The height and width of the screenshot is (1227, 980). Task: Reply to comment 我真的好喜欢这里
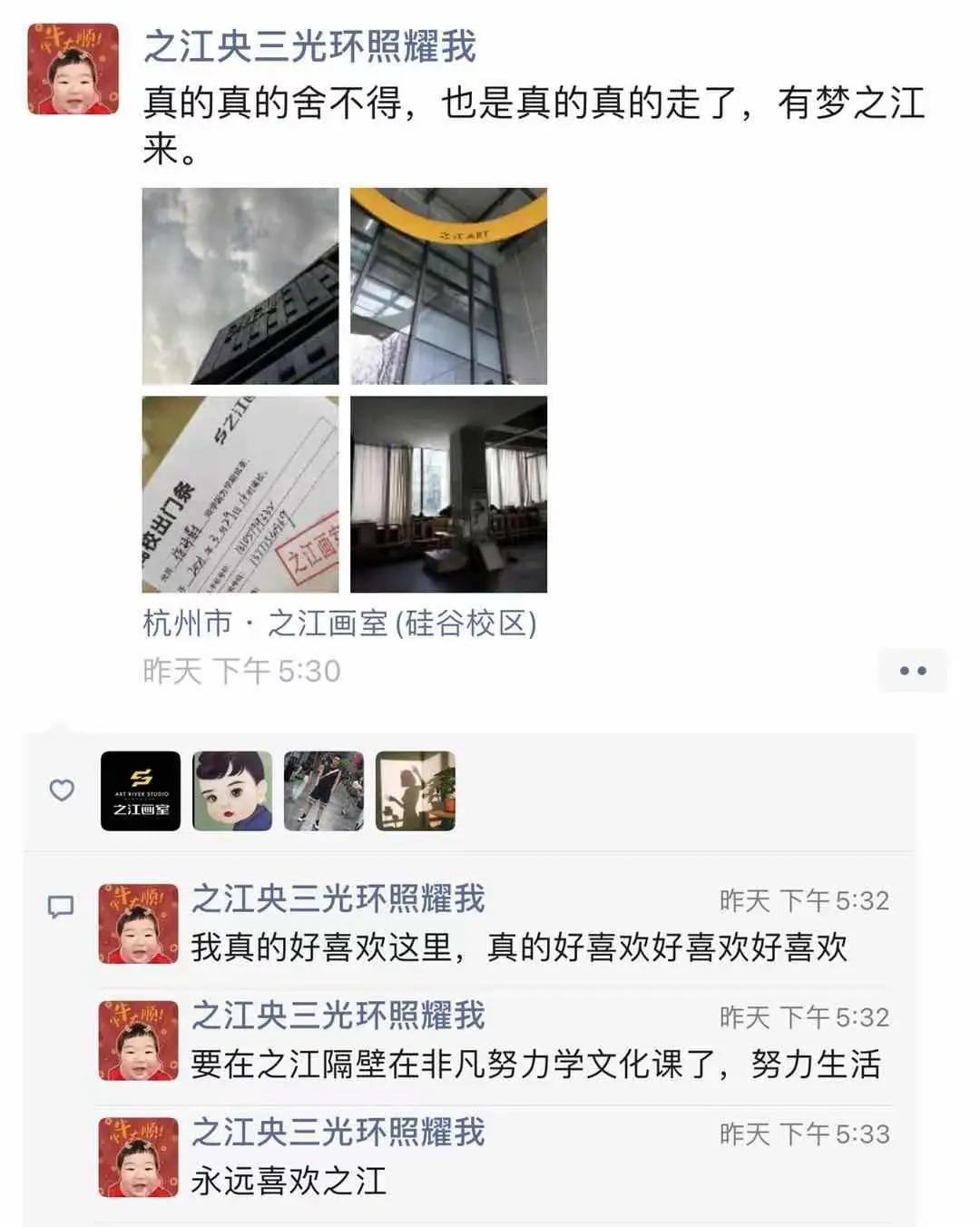pos(518,947)
